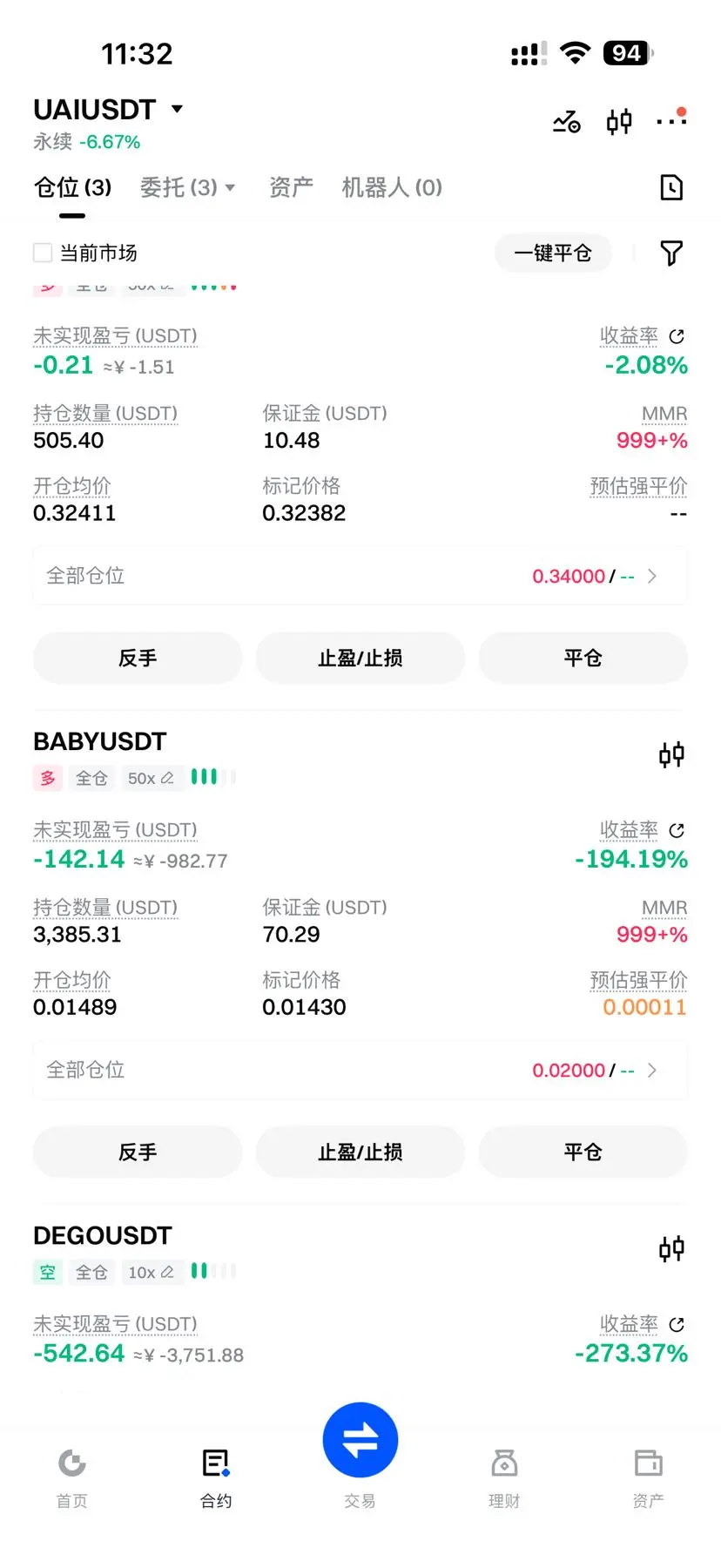This screenshot has width=721, height=1568.
Task: Open the candlestick chart icon in header
Action: coord(619,121)
